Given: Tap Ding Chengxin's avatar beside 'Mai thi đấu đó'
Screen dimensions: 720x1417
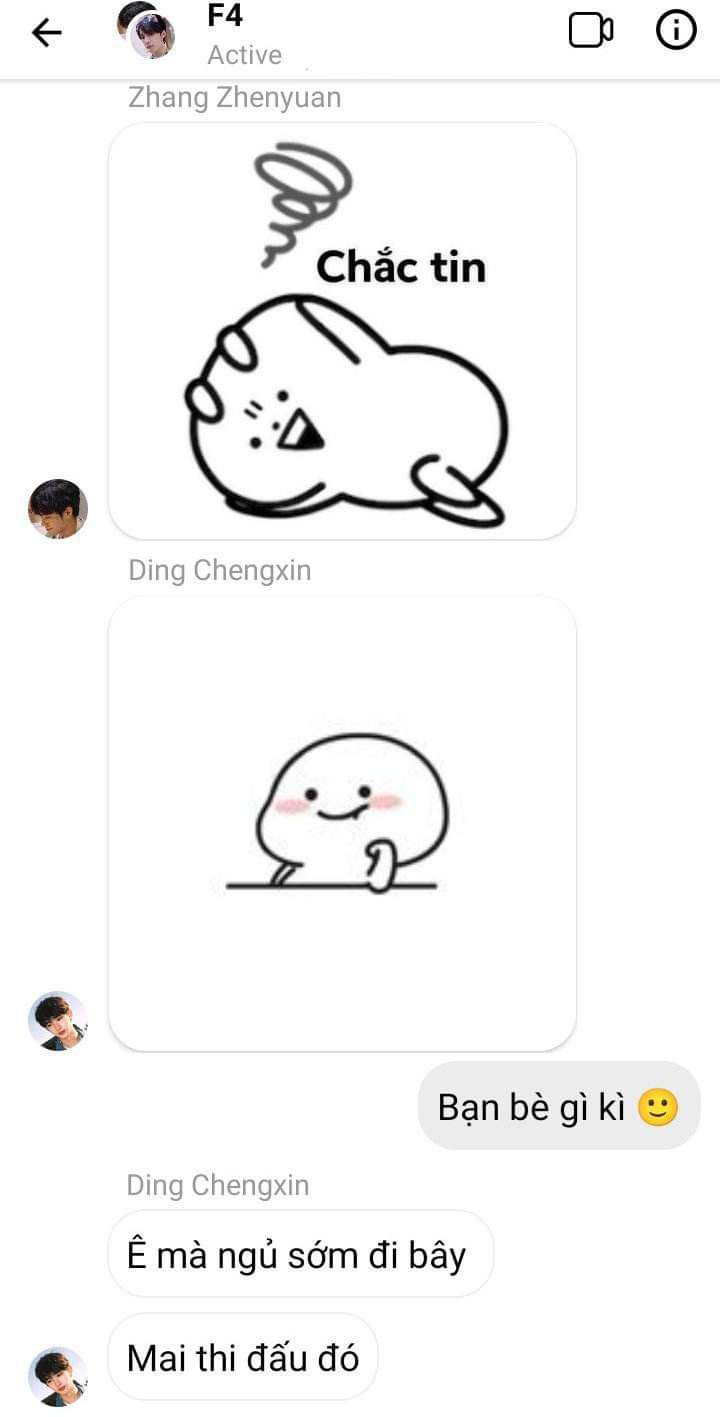Looking at the screenshot, I should click(x=58, y=1376).
